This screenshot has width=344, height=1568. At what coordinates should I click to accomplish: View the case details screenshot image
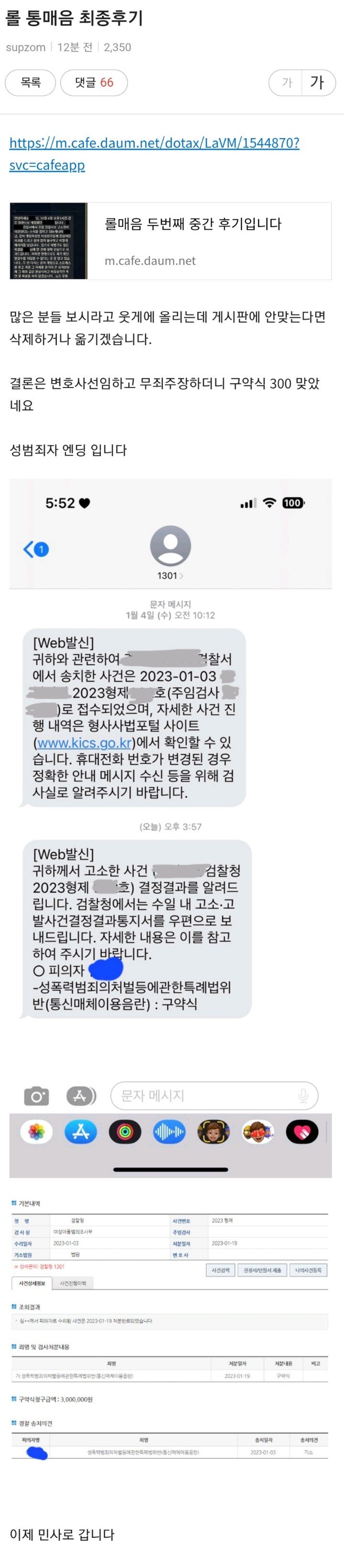pos(171,1333)
